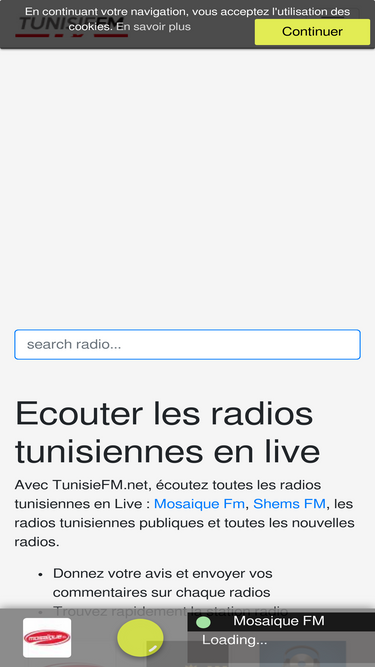Open the Mosaique Fm link
Viewport: 375px width, 667px height.
(199, 504)
